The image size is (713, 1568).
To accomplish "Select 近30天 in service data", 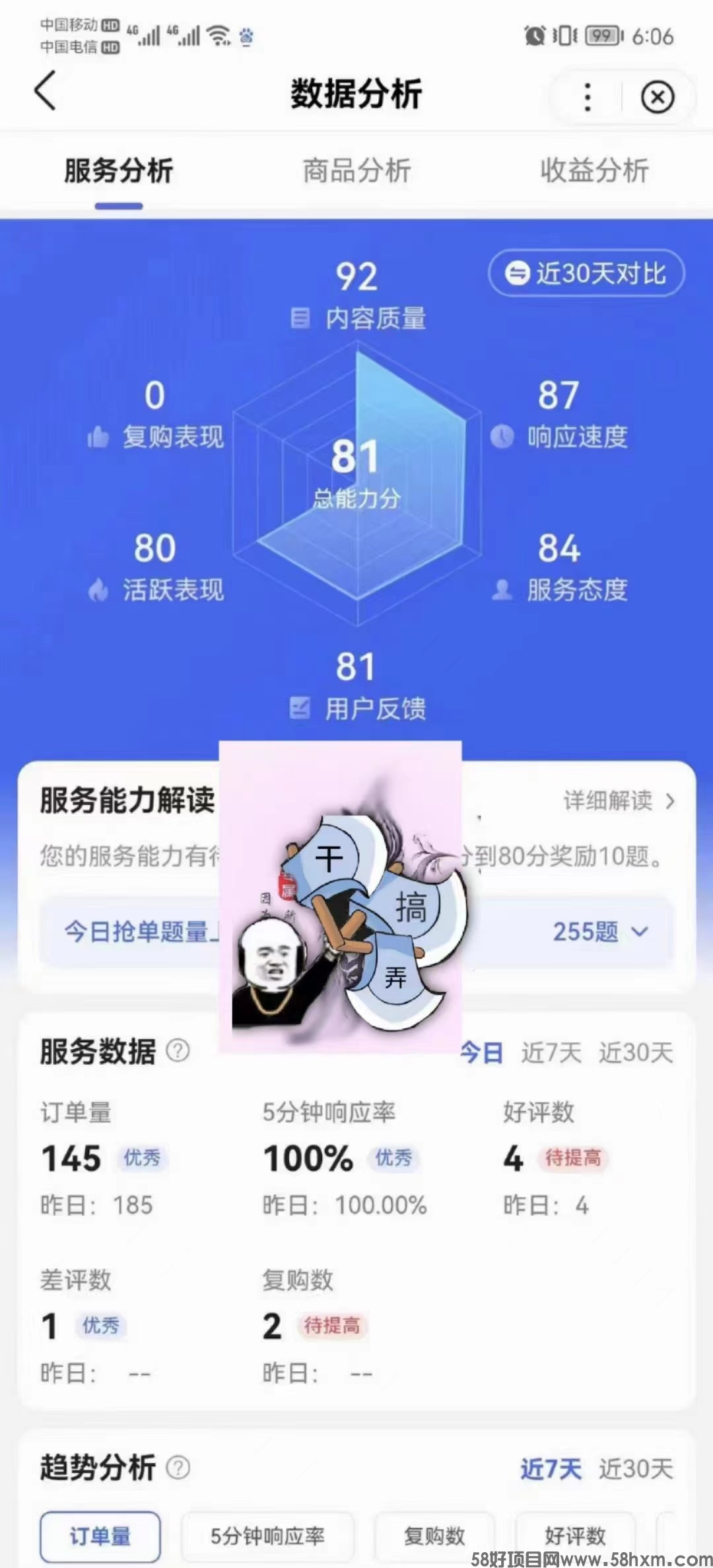I will pyautogui.click(x=635, y=1052).
